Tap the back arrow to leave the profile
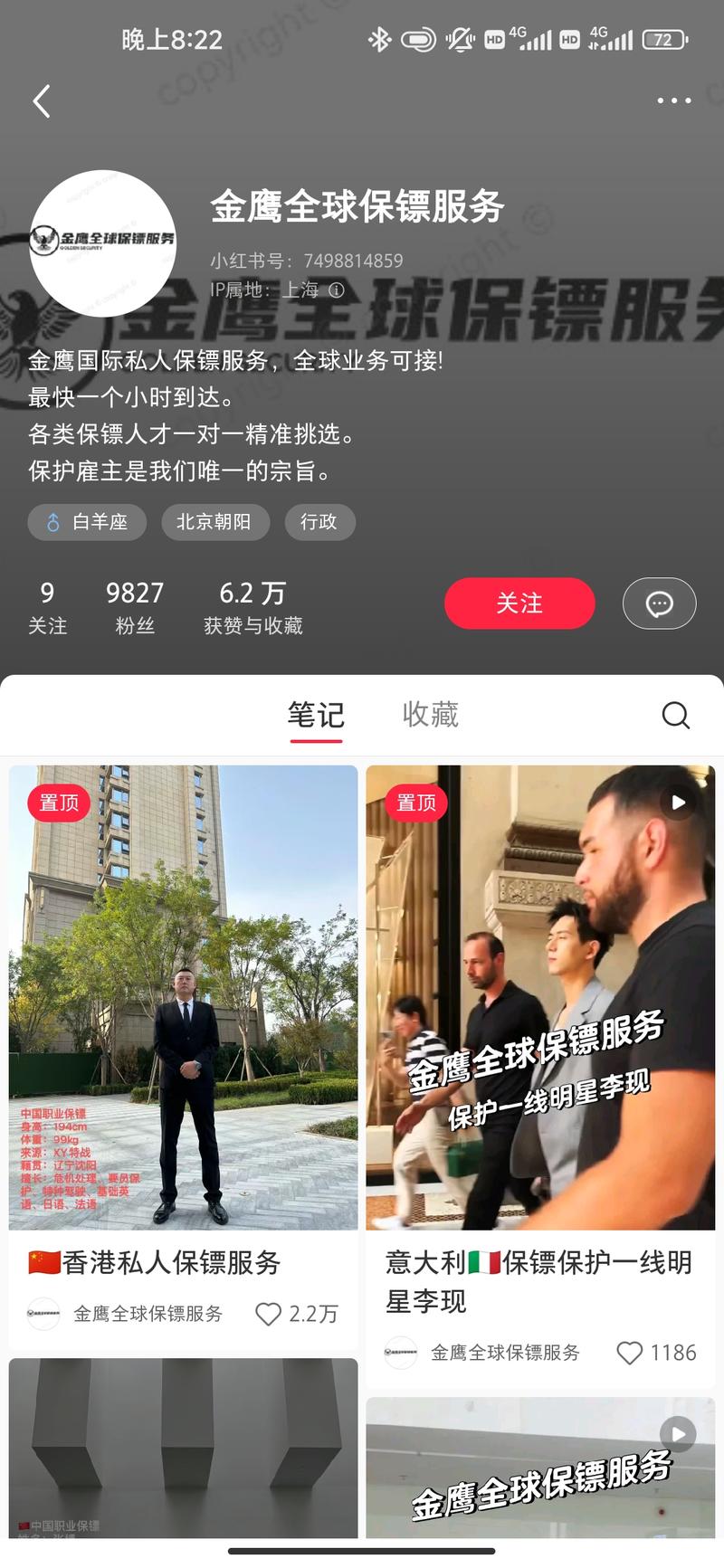The image size is (724, 1568). click(x=40, y=101)
